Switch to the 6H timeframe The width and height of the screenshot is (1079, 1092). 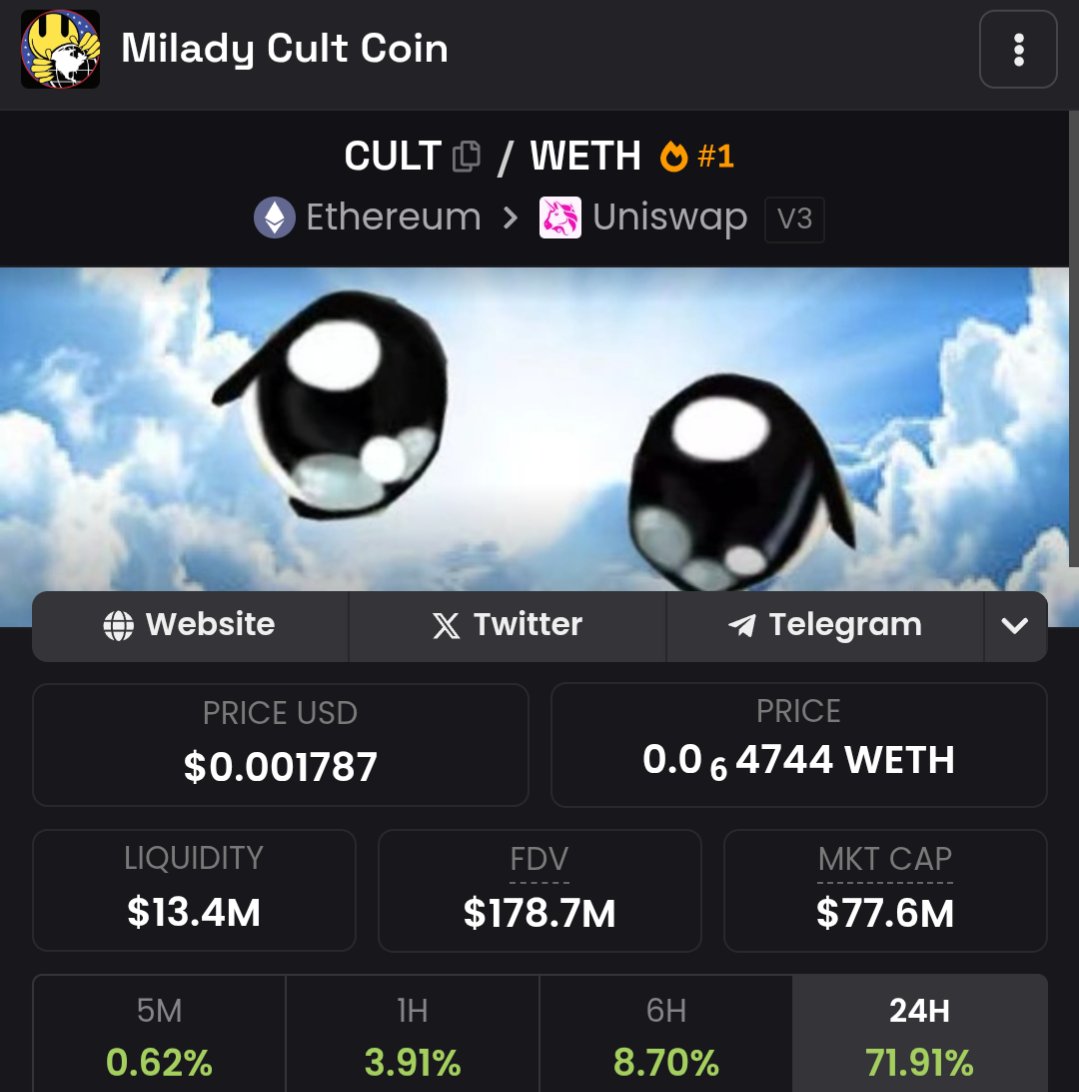[x=666, y=1035]
